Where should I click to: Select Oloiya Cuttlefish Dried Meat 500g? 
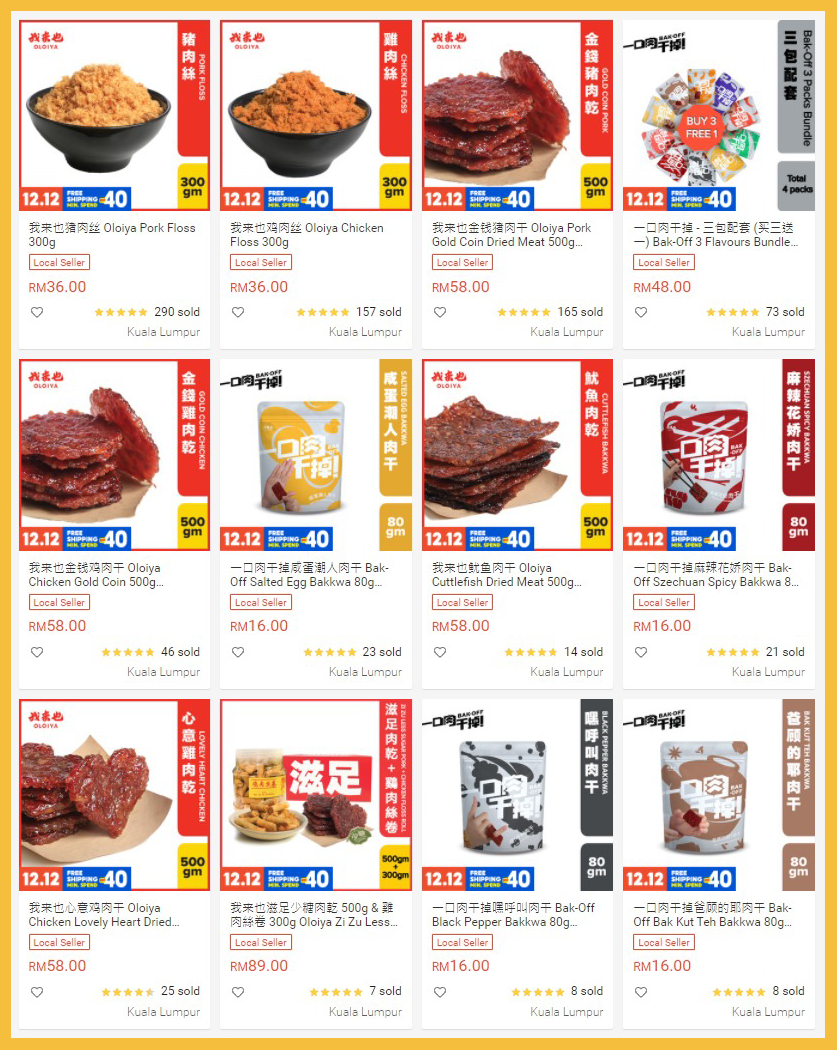tap(518, 456)
